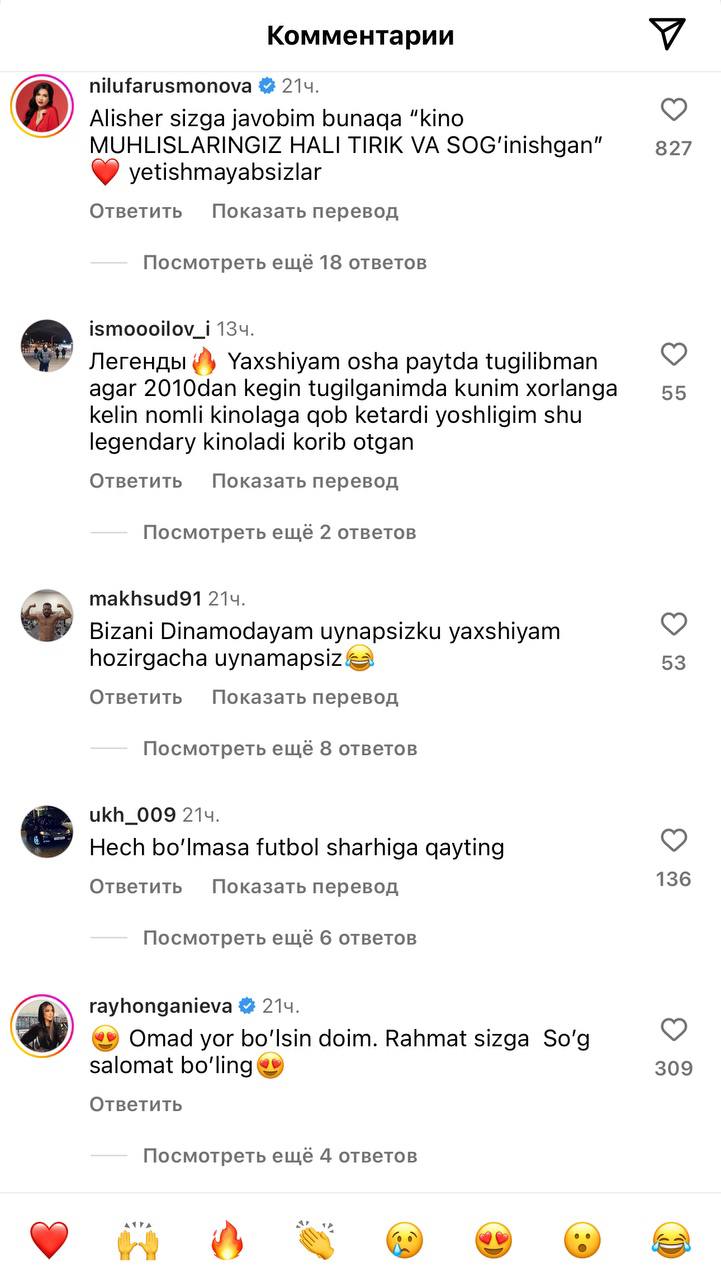Screen dimensions: 721x1280
Task: View 6 more replies under ukh_009
Action: (x=279, y=938)
